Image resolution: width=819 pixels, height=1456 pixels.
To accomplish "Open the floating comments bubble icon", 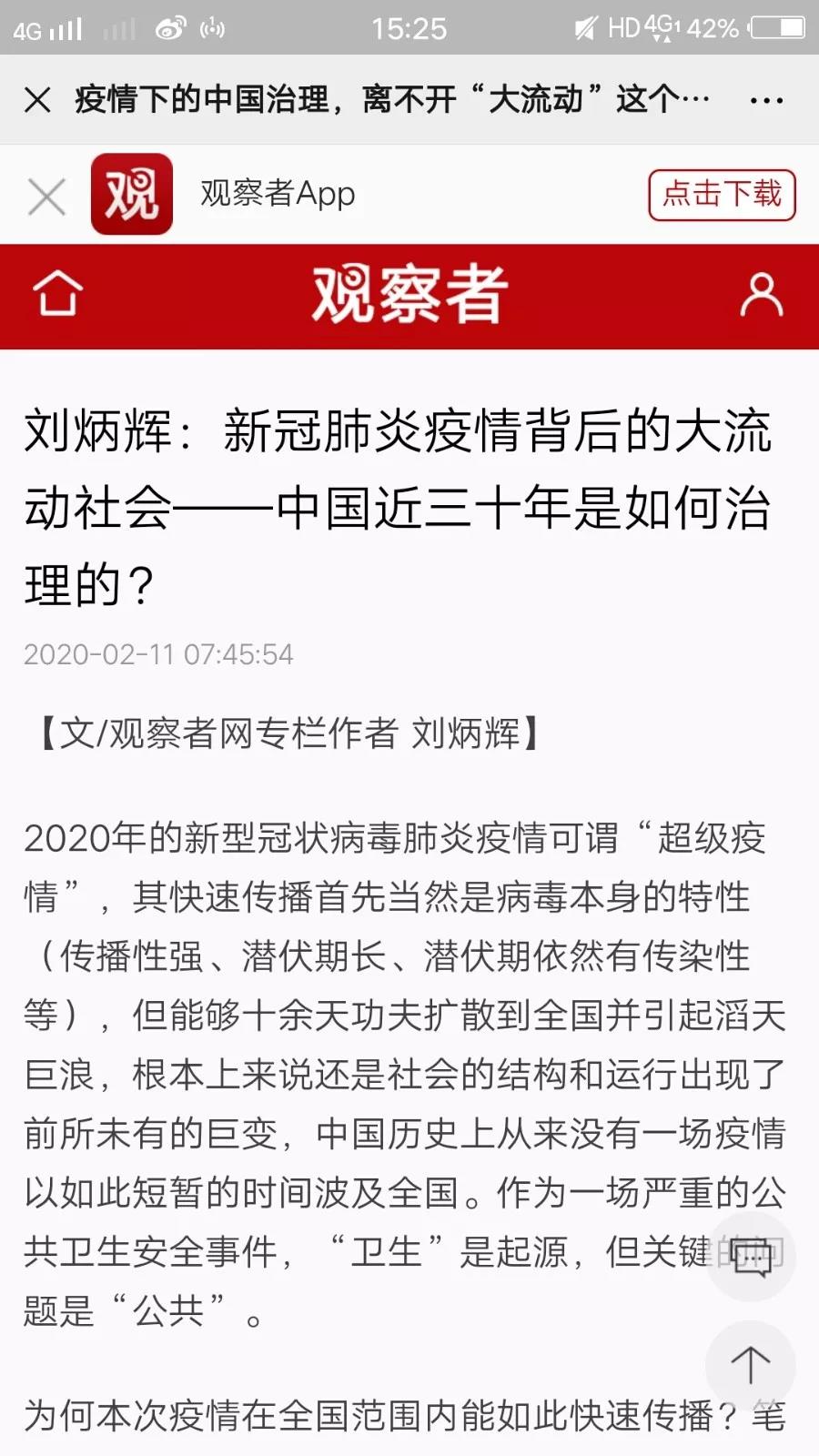I will point(752,1257).
